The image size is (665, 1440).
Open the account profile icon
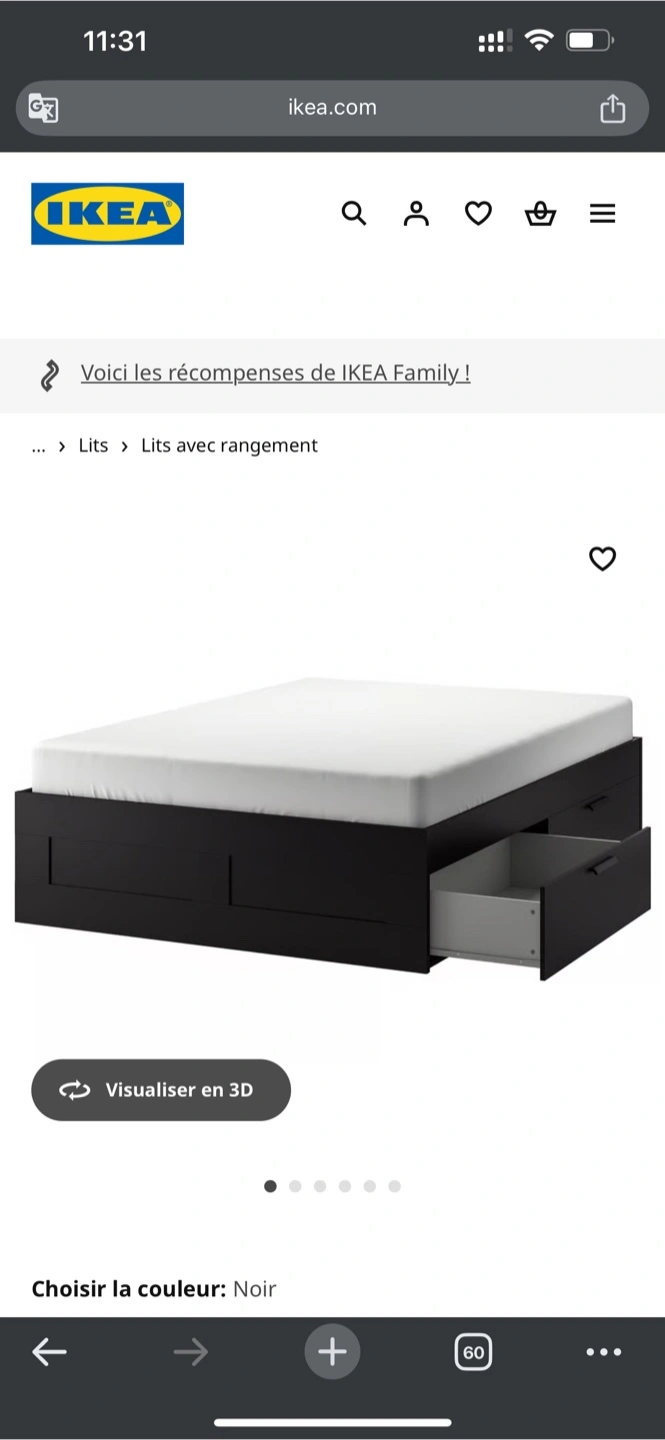point(416,213)
